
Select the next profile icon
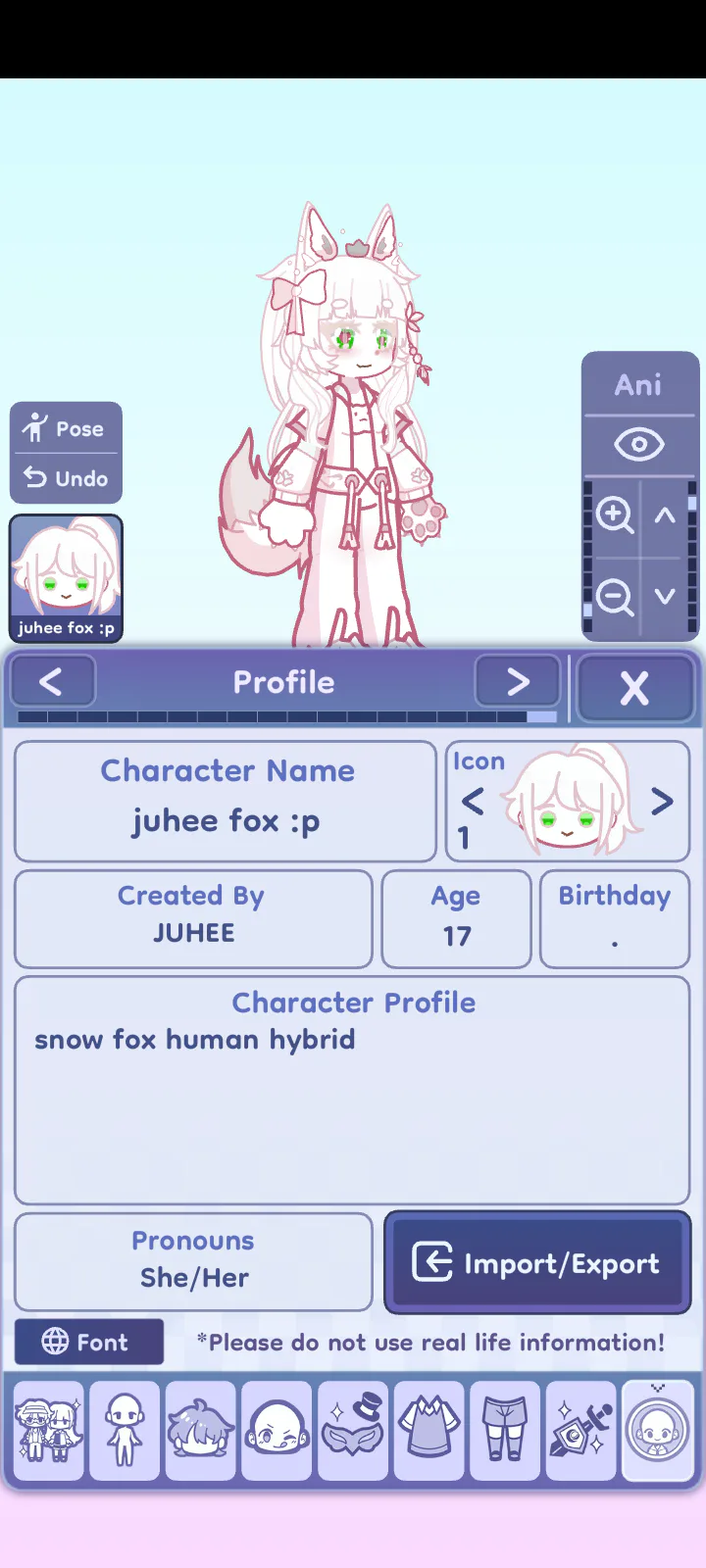tap(663, 802)
